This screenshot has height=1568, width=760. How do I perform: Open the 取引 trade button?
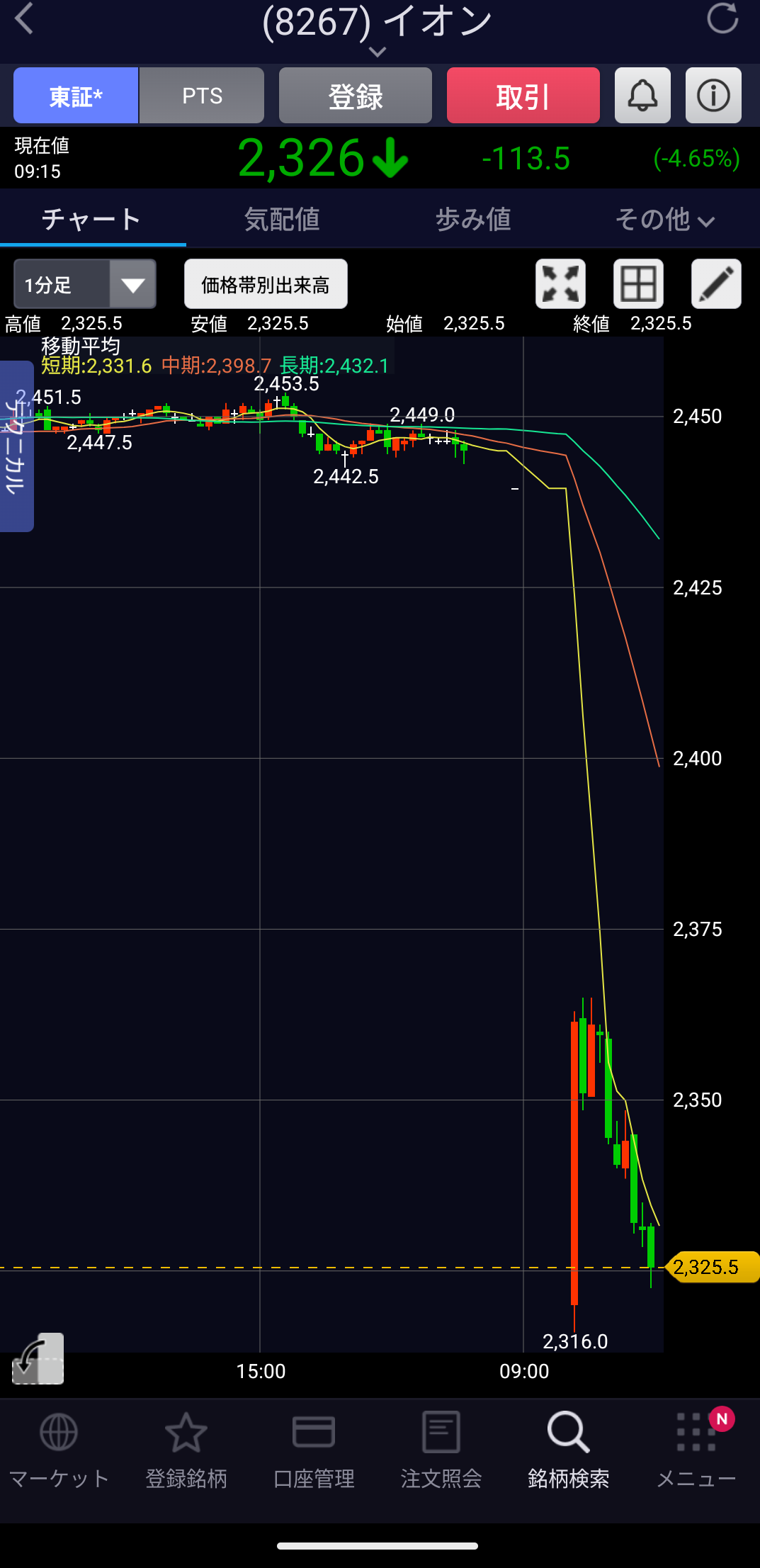pos(523,96)
